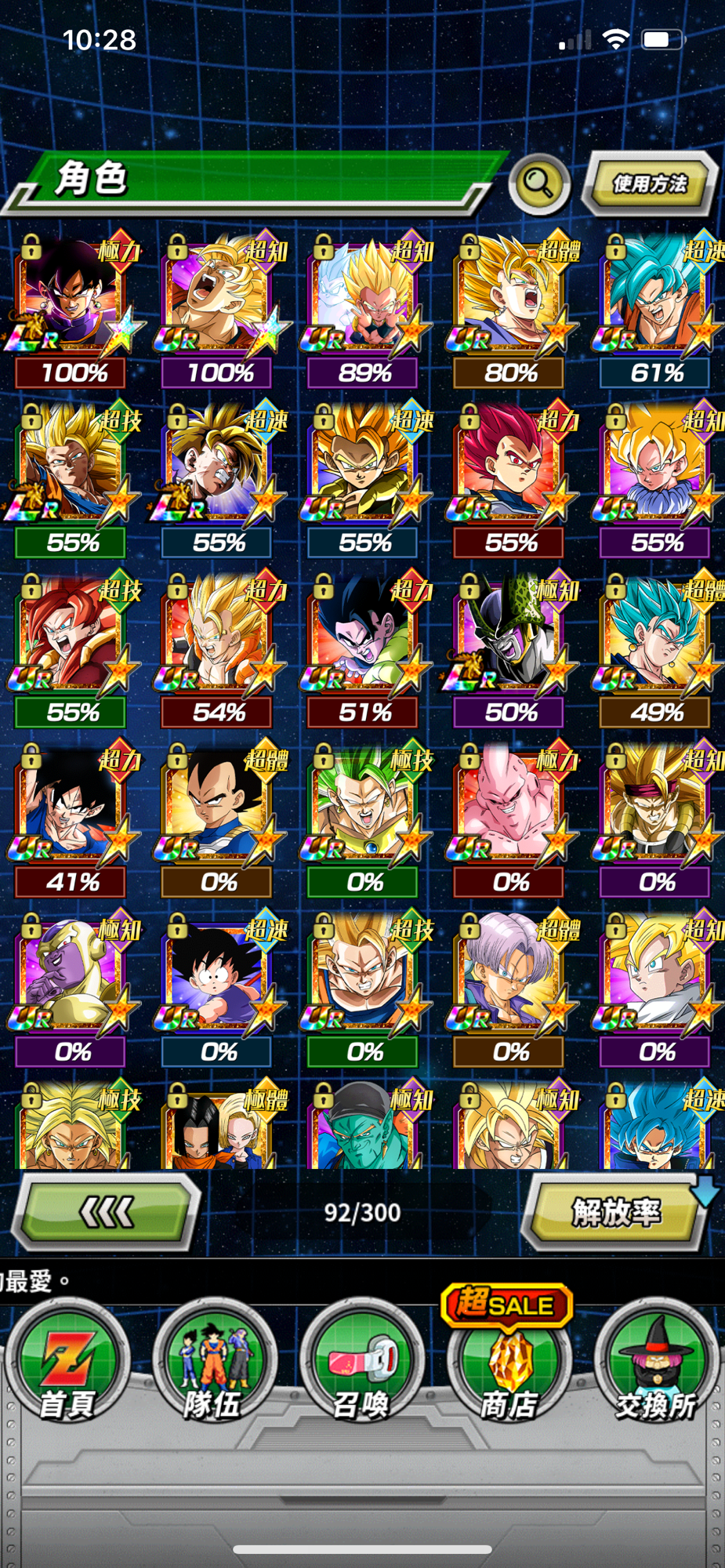Open the magnifier search icon

point(539,184)
